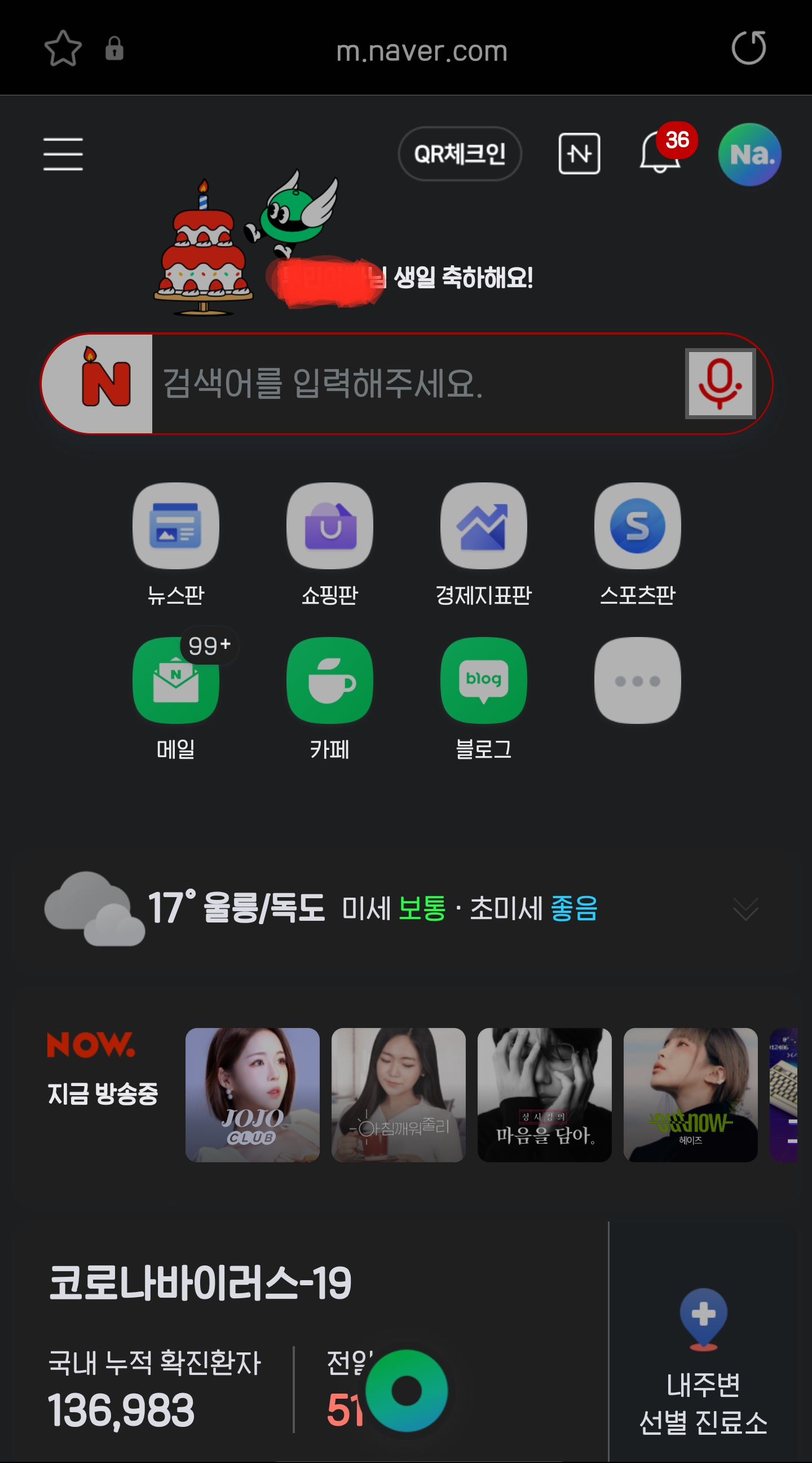Open the Naver Pay N icon

coord(579,153)
